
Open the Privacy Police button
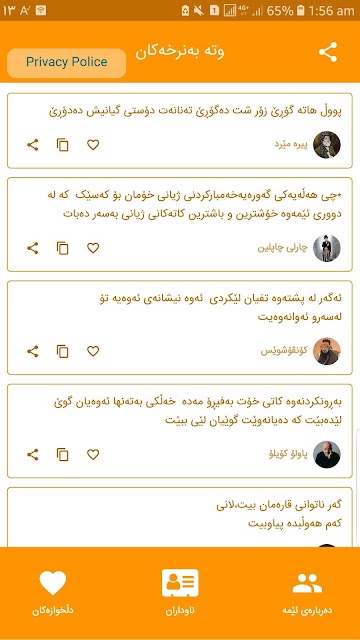[x=67, y=63]
